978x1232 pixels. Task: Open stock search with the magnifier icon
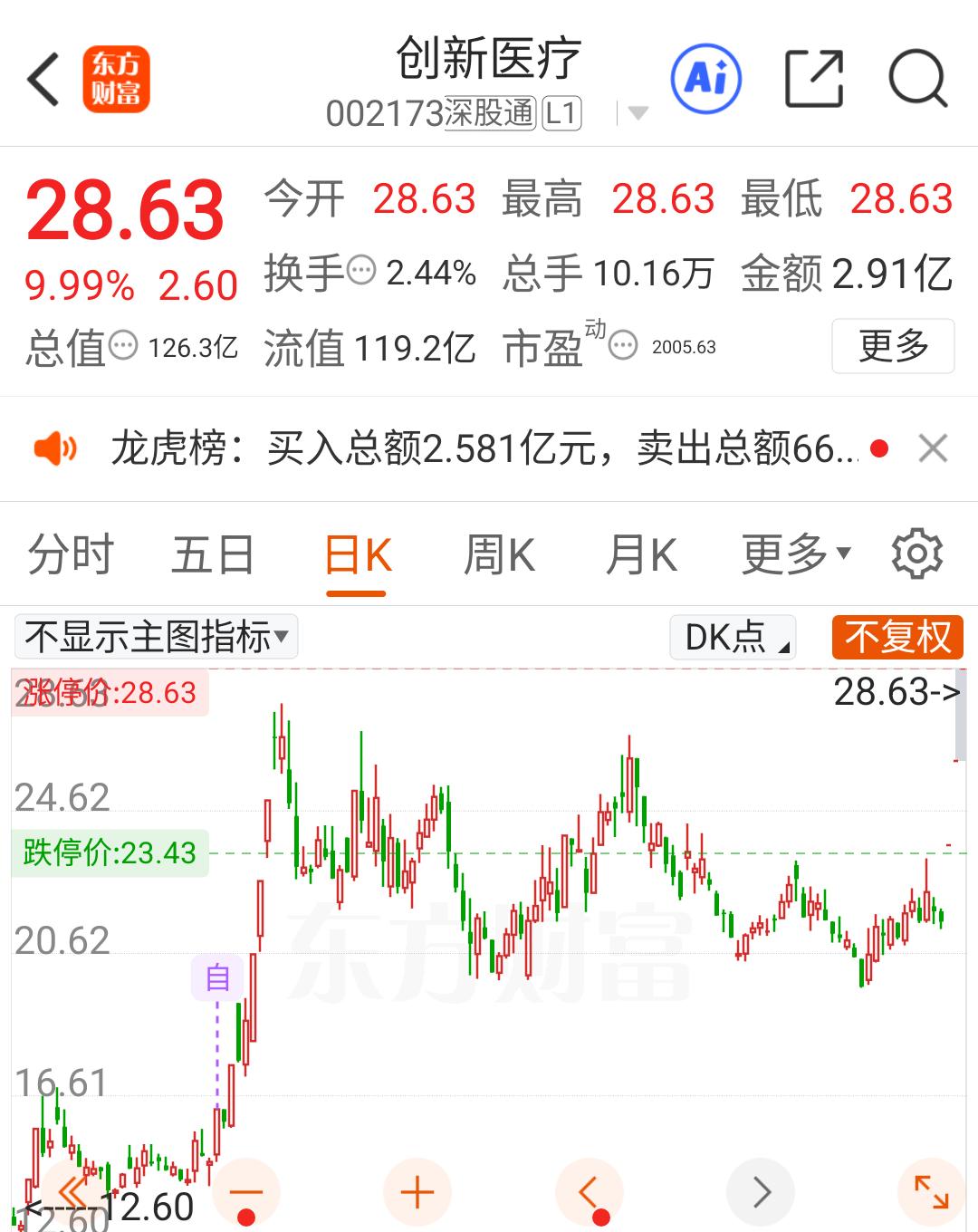point(917,79)
